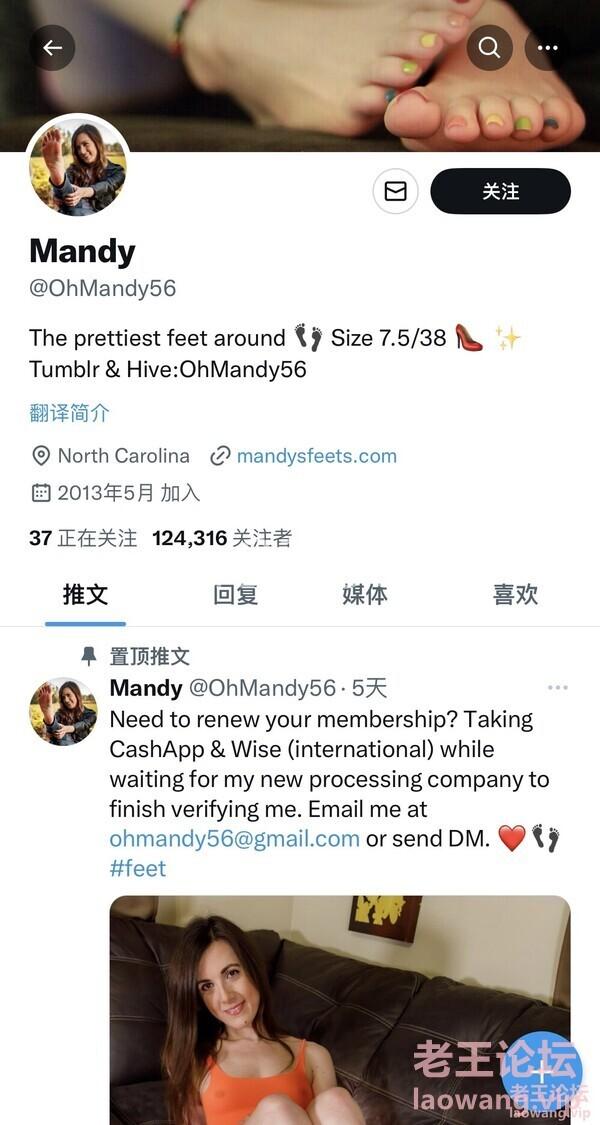Tap the 关注 follow button
Screen dimensions: 600x1125
(x=500, y=191)
